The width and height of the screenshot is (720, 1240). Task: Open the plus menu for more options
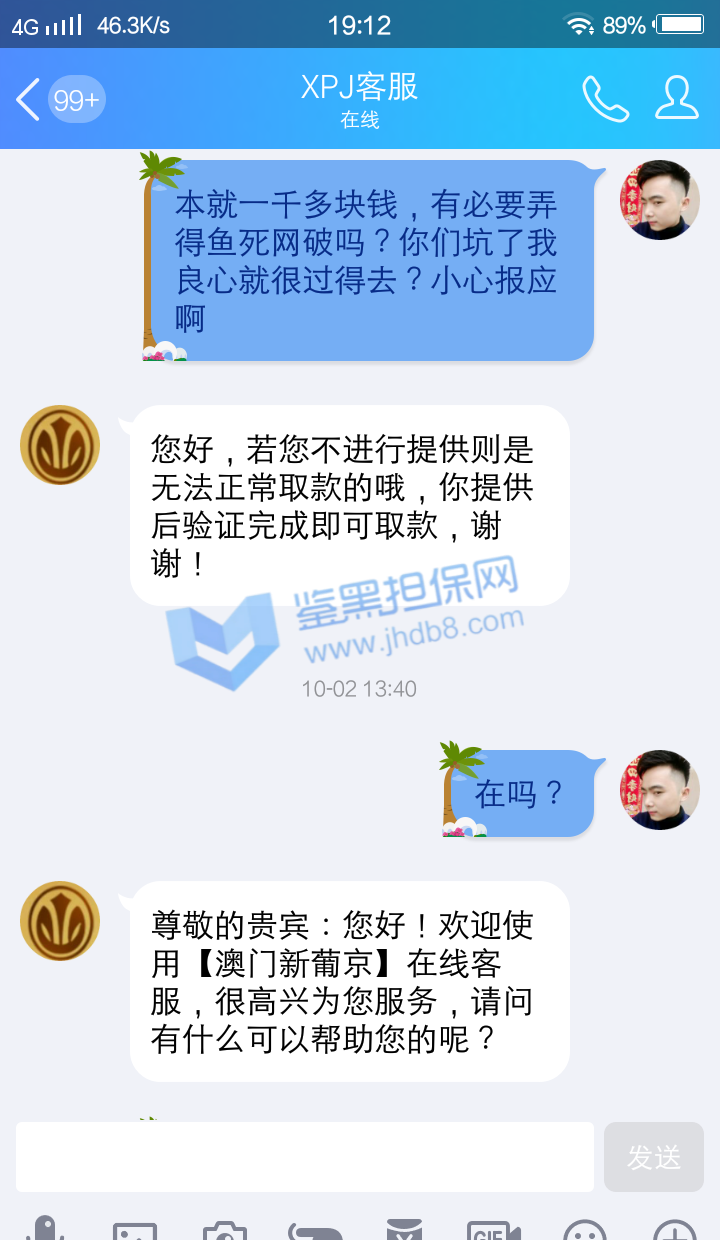pyautogui.click(x=675, y=1230)
